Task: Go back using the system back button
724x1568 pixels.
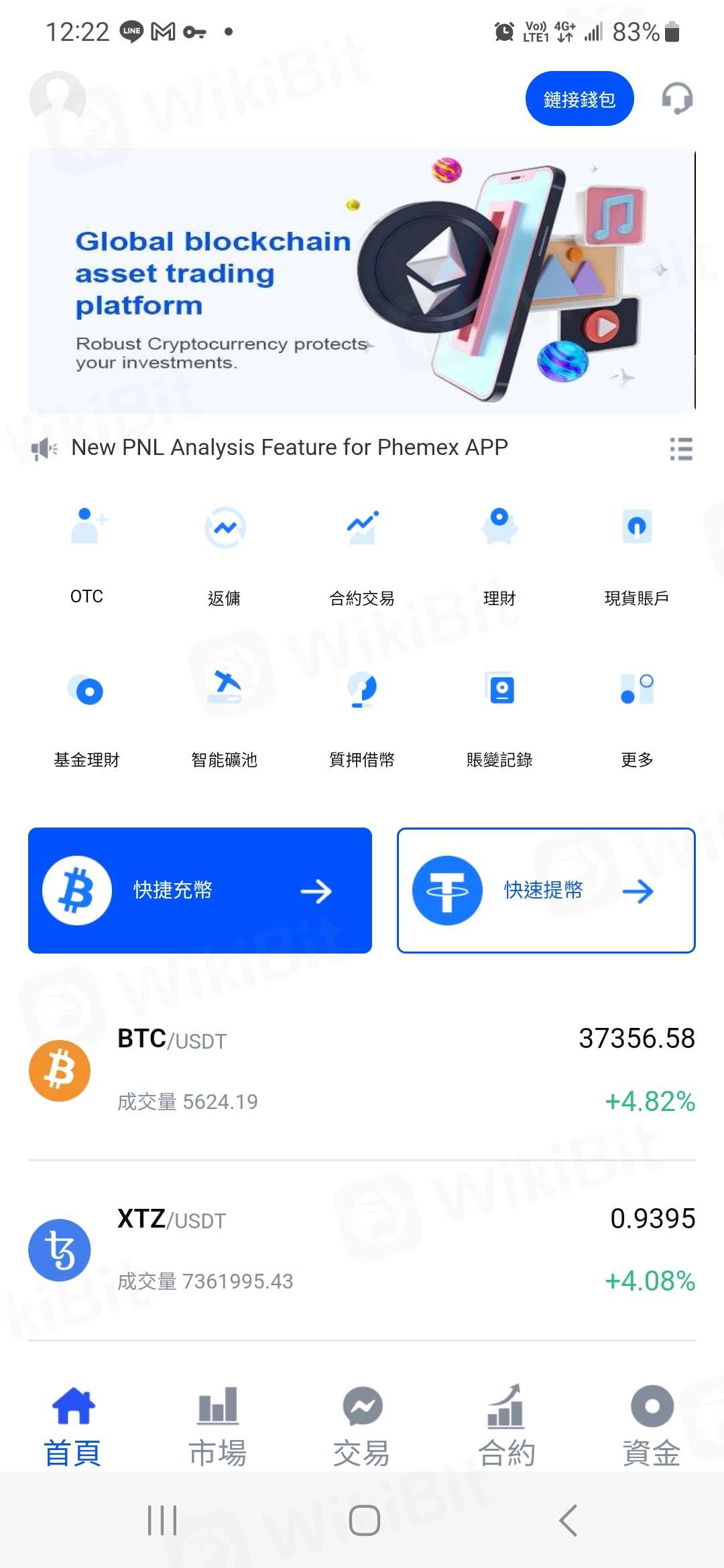Action: pos(568,1520)
